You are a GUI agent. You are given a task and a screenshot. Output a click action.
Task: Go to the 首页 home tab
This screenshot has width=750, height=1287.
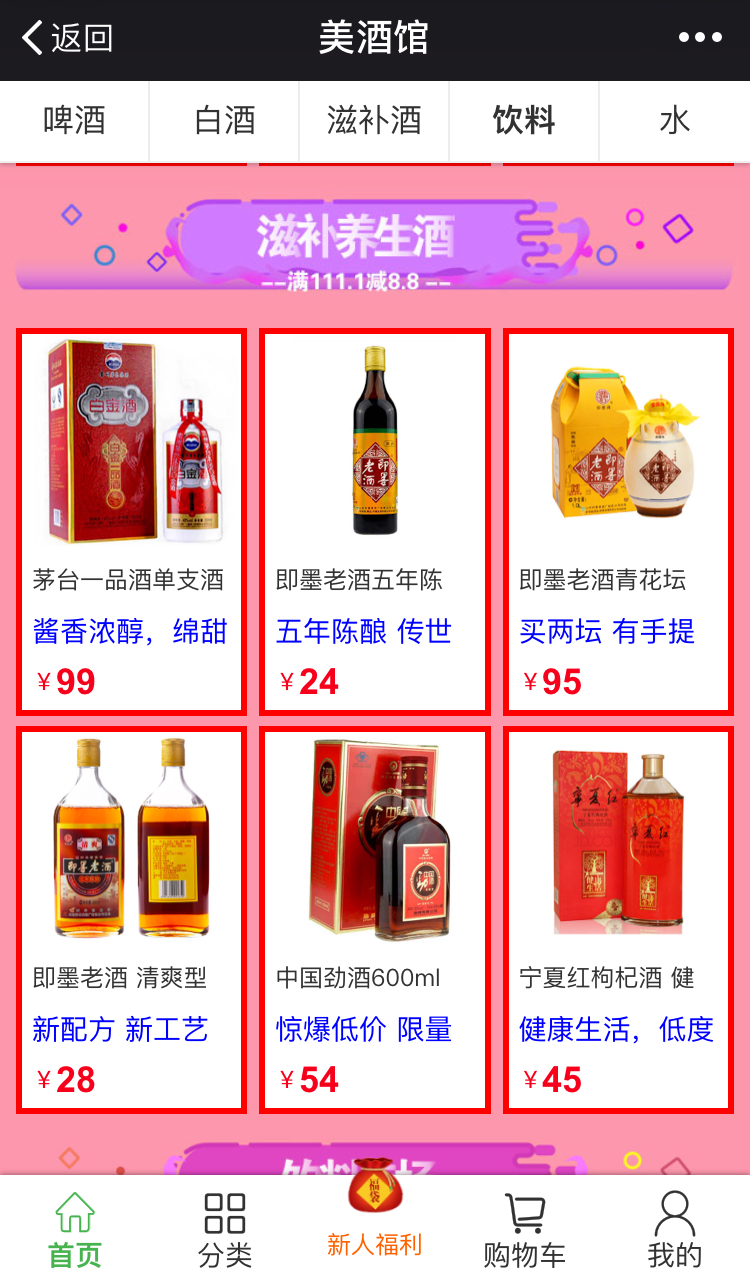pyautogui.click(x=75, y=1230)
